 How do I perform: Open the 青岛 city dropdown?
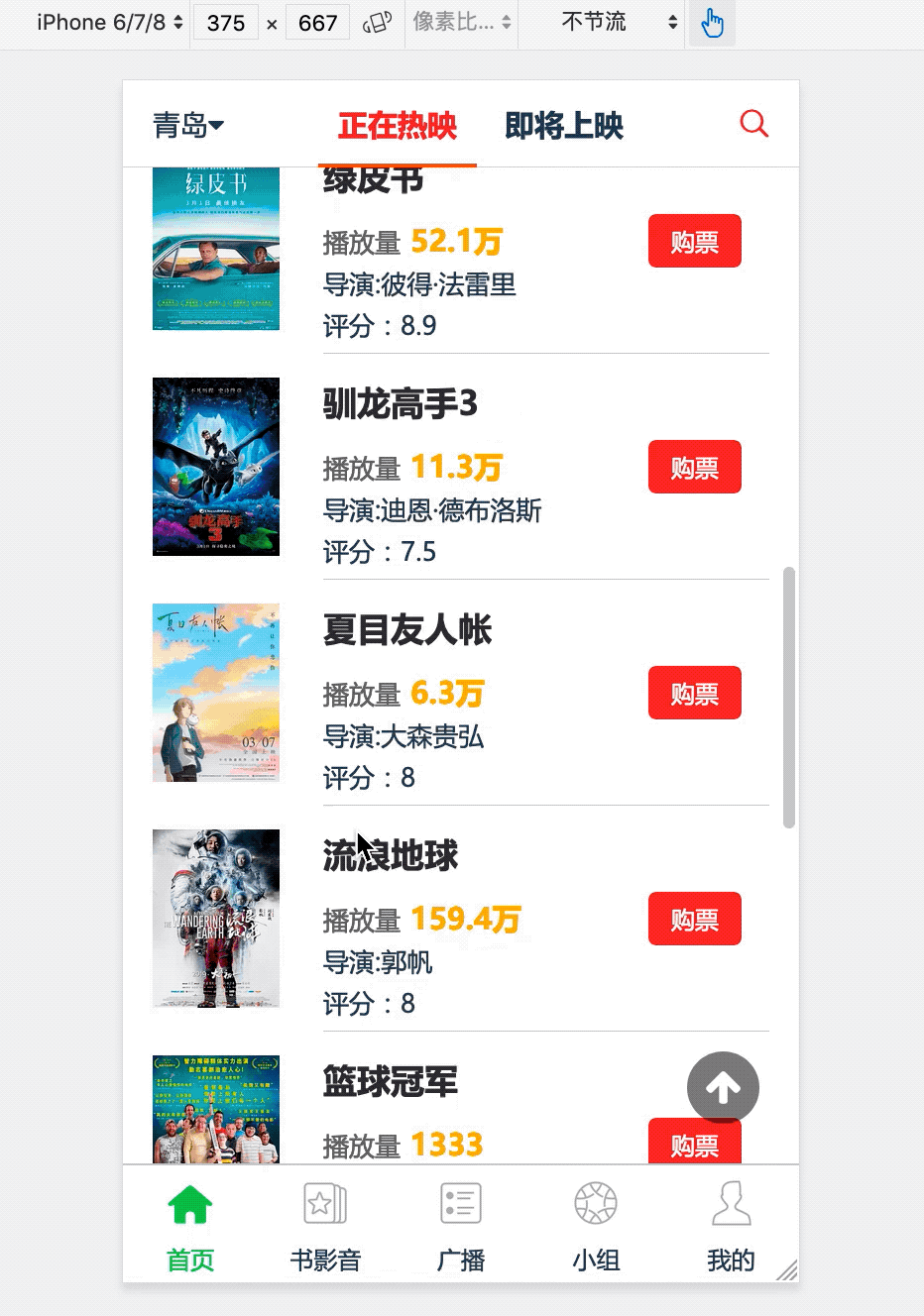[188, 126]
